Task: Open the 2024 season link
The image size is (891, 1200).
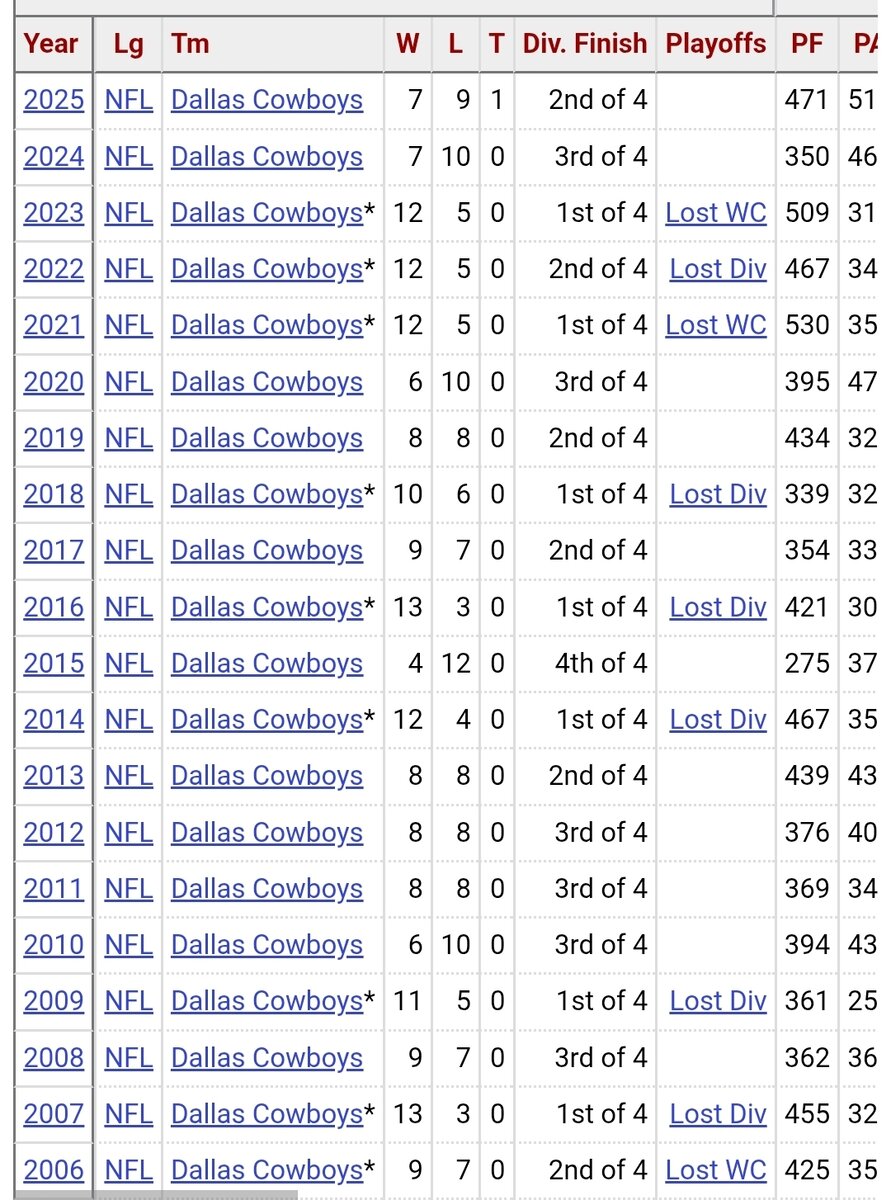Action: 54,157
